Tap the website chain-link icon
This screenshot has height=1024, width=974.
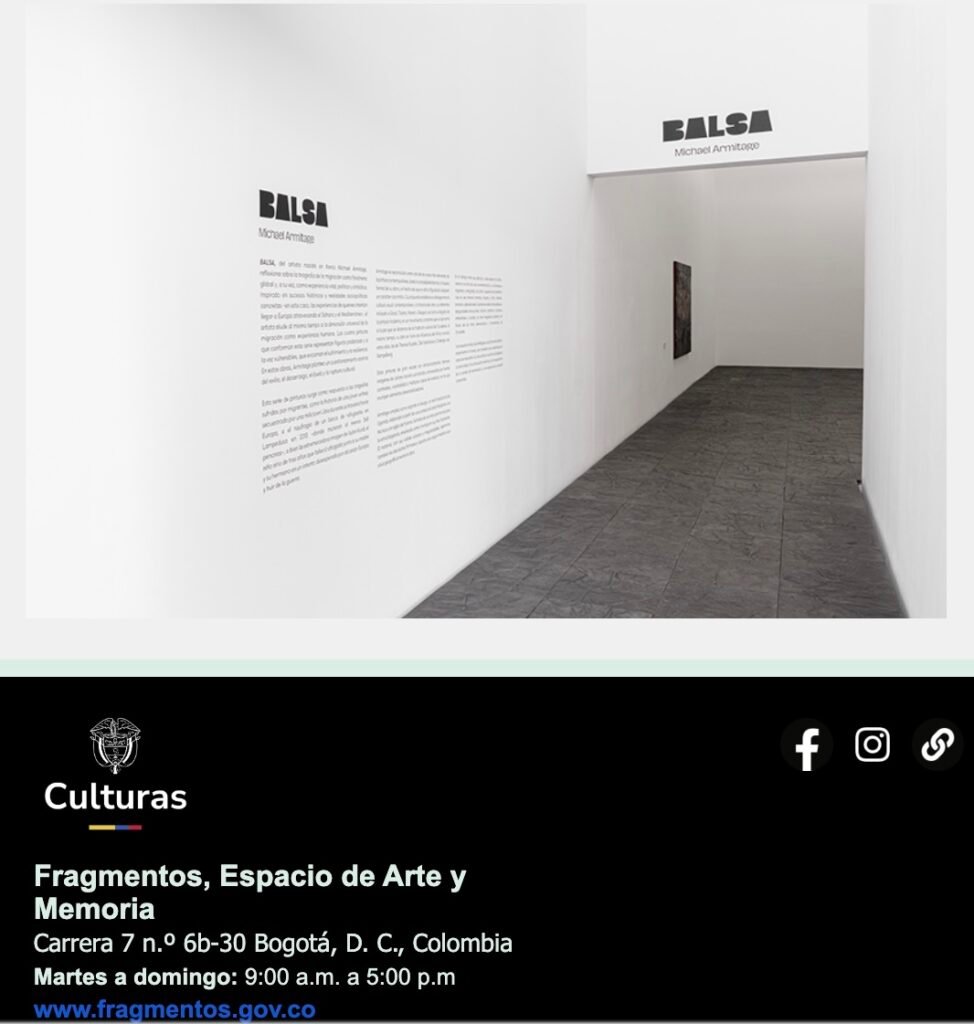coord(937,745)
